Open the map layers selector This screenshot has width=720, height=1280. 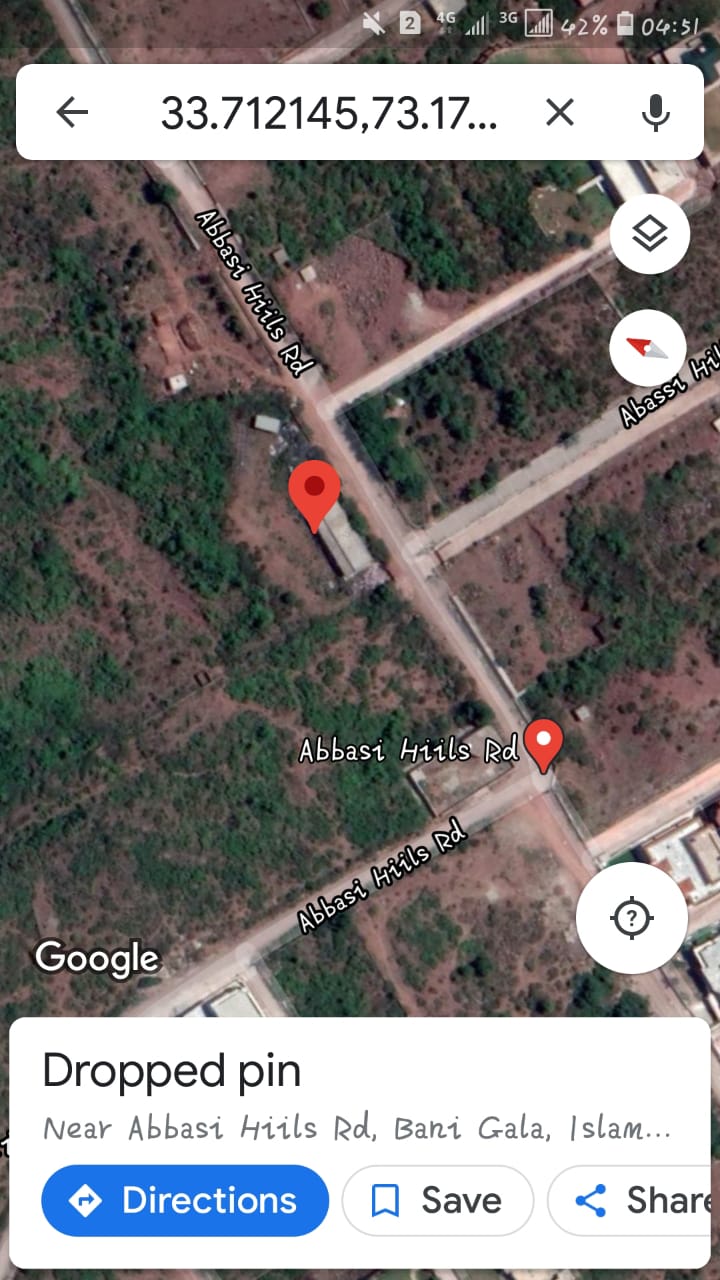[650, 236]
